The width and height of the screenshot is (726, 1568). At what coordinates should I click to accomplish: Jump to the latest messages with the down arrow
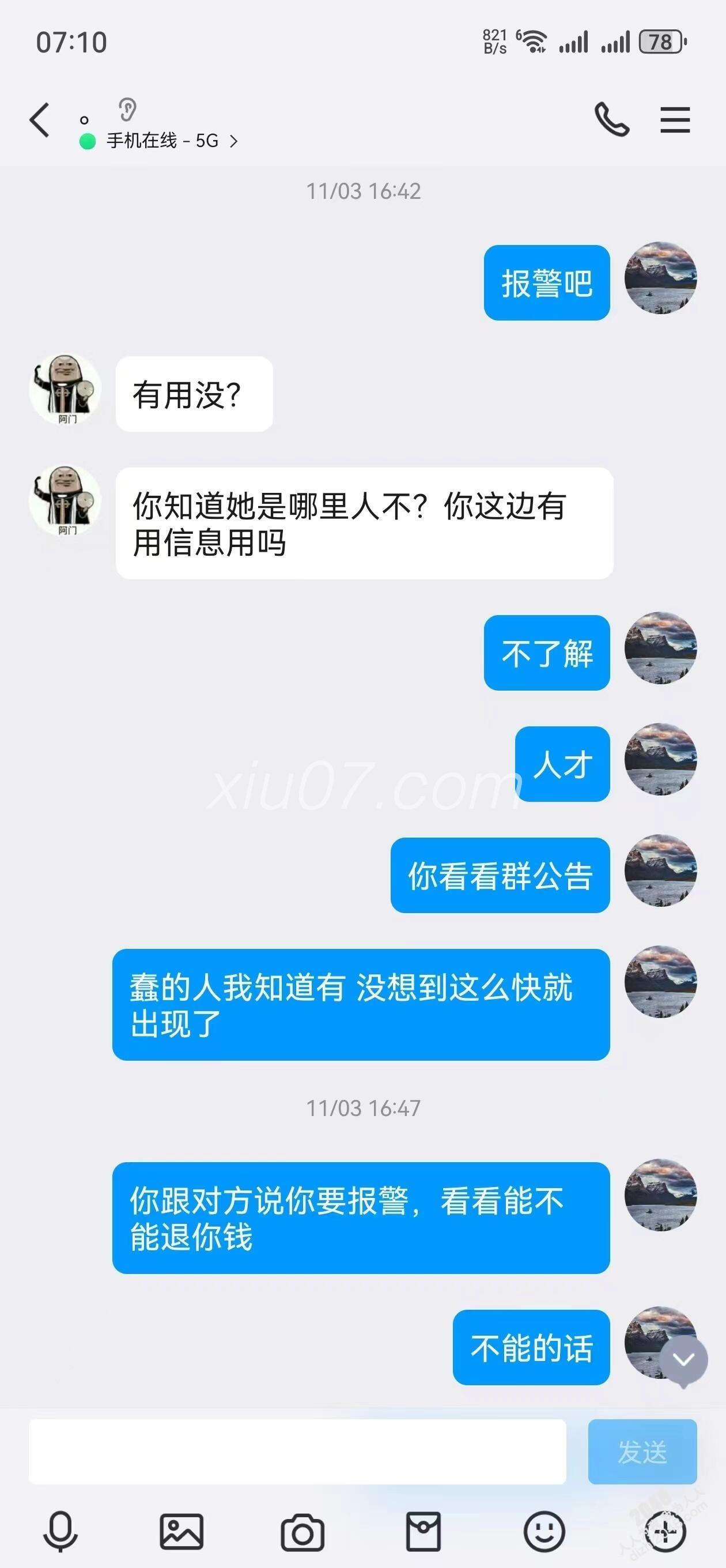click(x=683, y=1359)
